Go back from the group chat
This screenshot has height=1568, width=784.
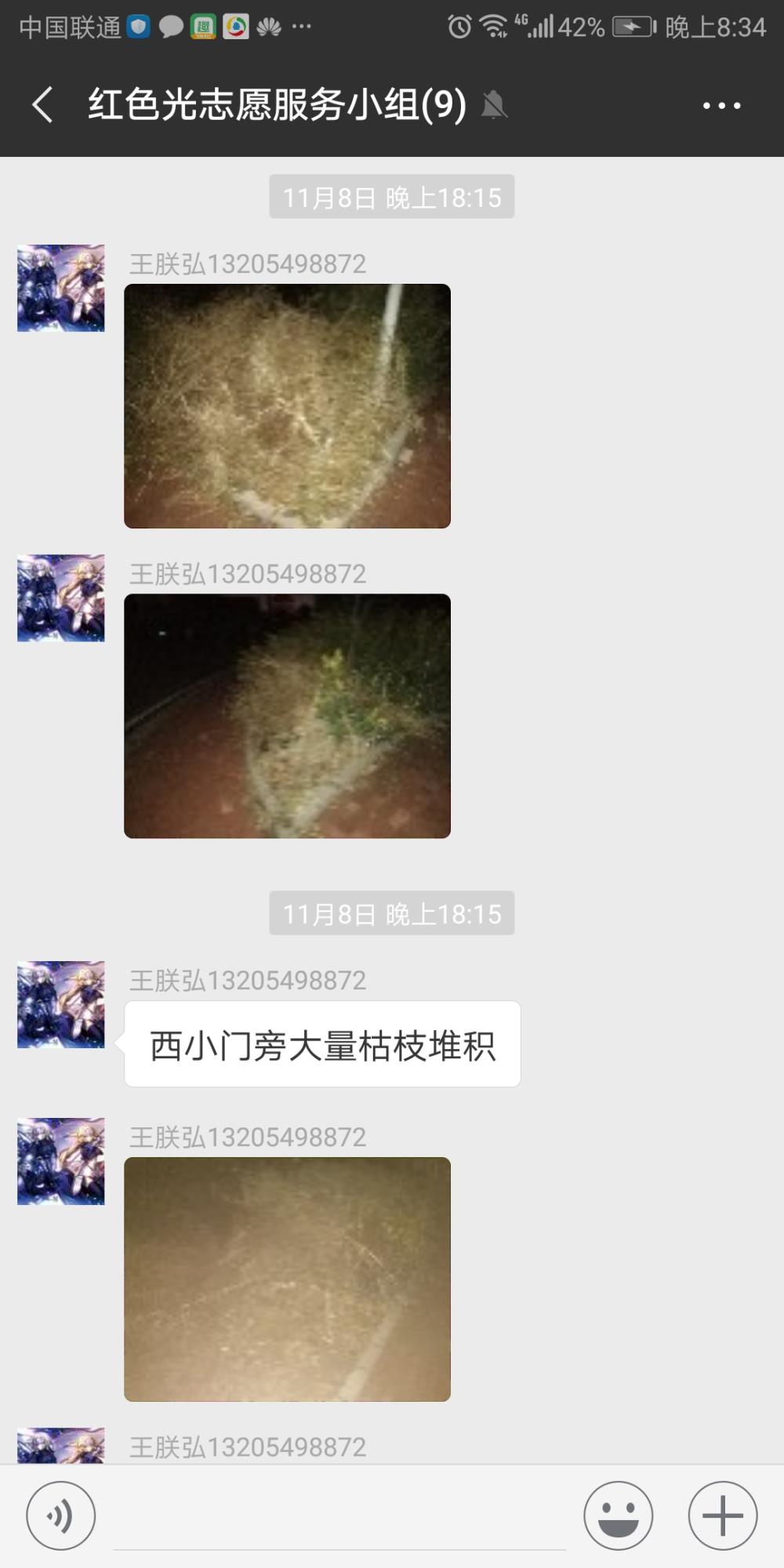pos(42,104)
